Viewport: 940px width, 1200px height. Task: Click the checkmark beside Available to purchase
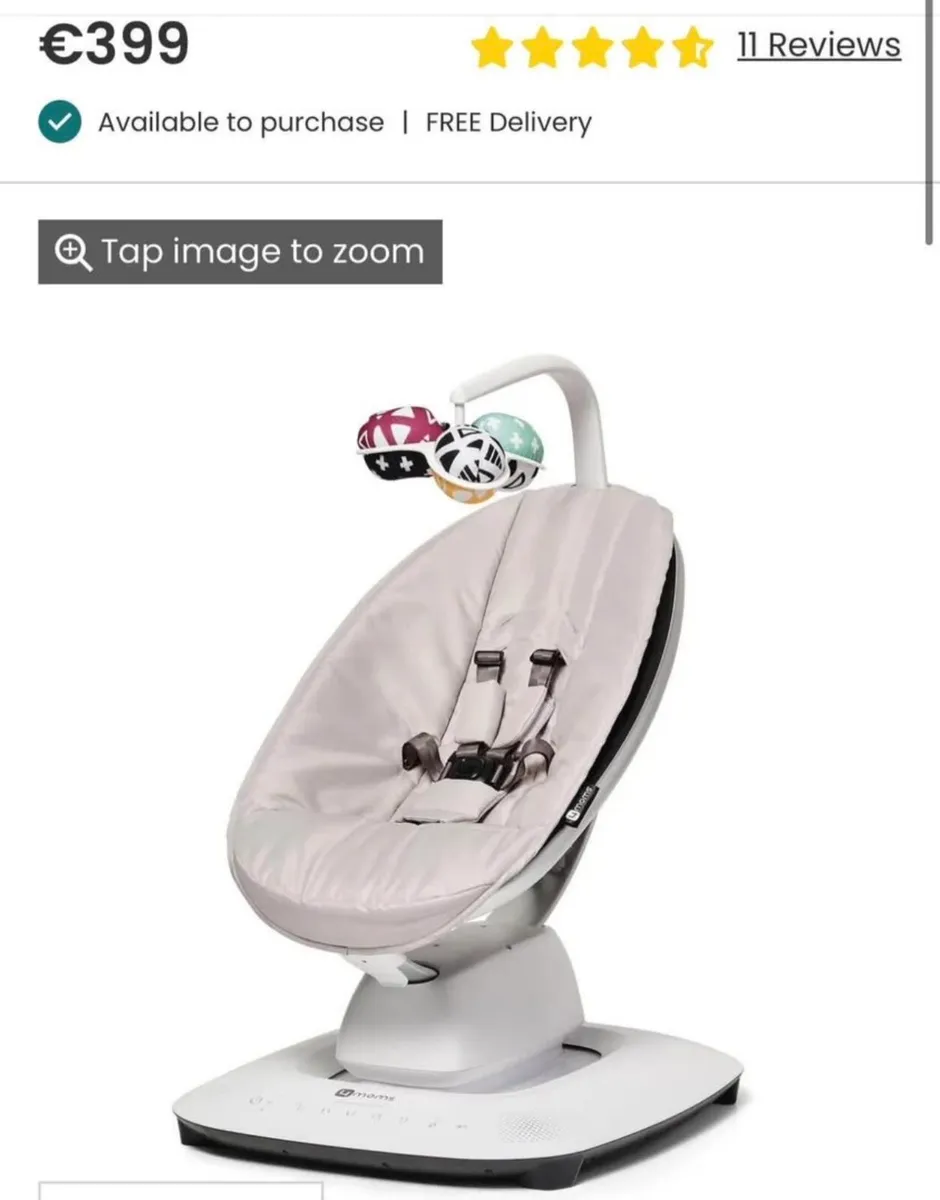[58, 122]
